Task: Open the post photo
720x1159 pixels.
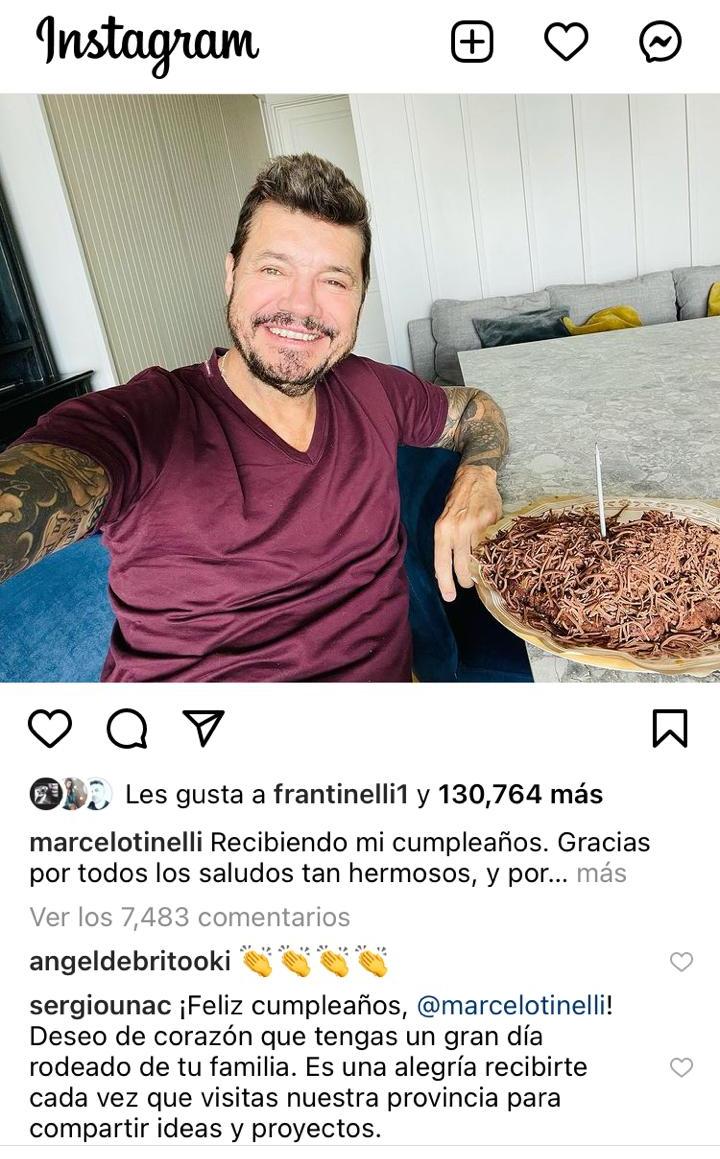Action: 360,388
